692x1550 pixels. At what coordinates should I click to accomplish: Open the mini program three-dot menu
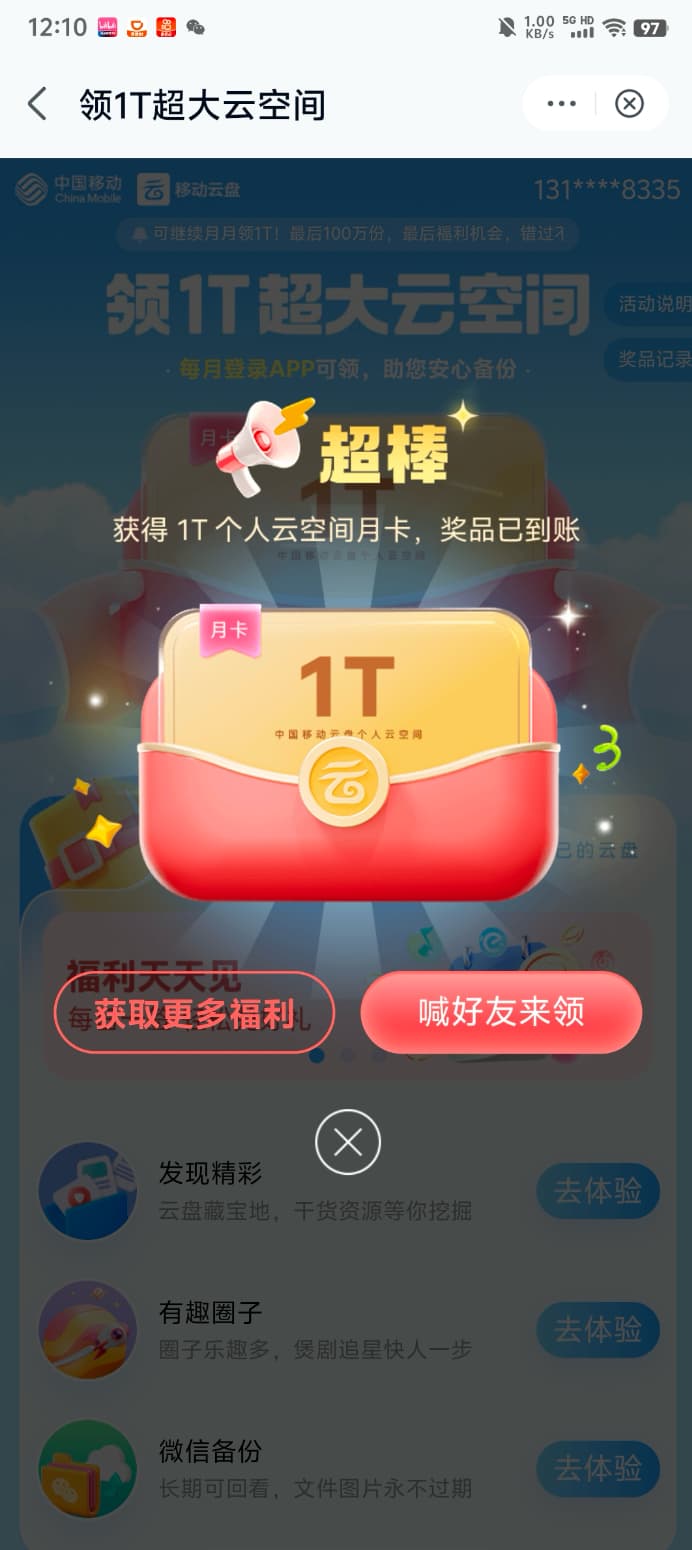[561, 103]
